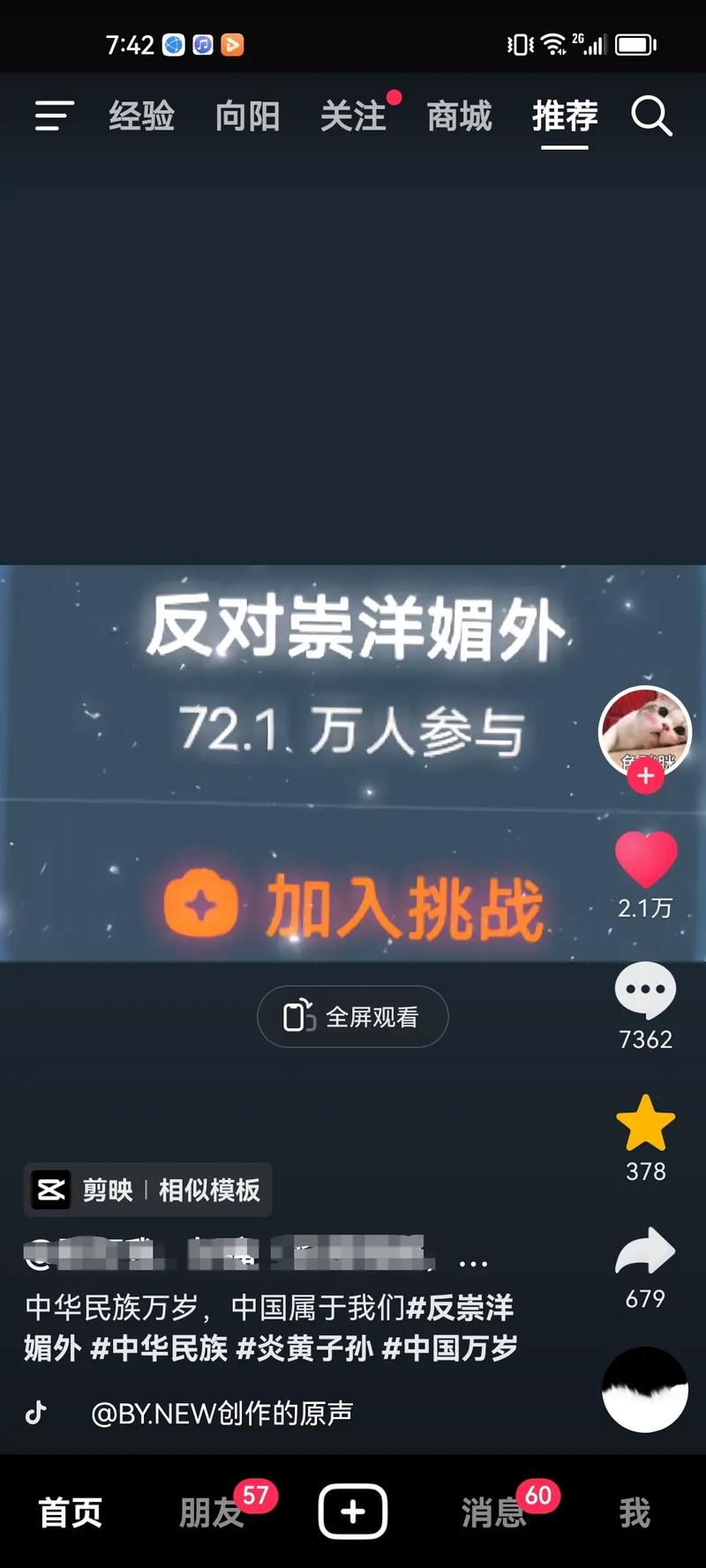
Task: Open the 消息 tab
Action: [494, 1512]
